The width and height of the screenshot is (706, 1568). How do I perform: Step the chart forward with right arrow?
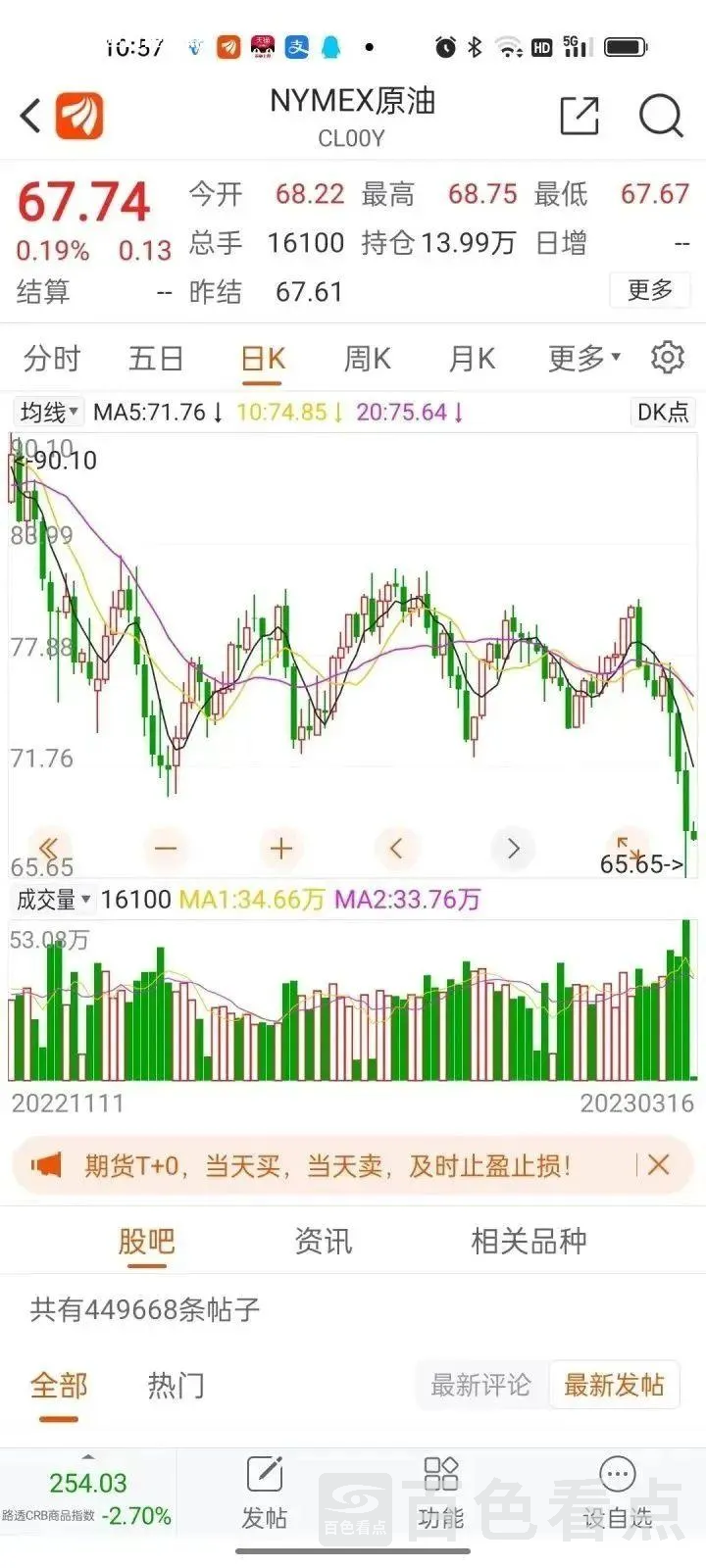click(512, 848)
